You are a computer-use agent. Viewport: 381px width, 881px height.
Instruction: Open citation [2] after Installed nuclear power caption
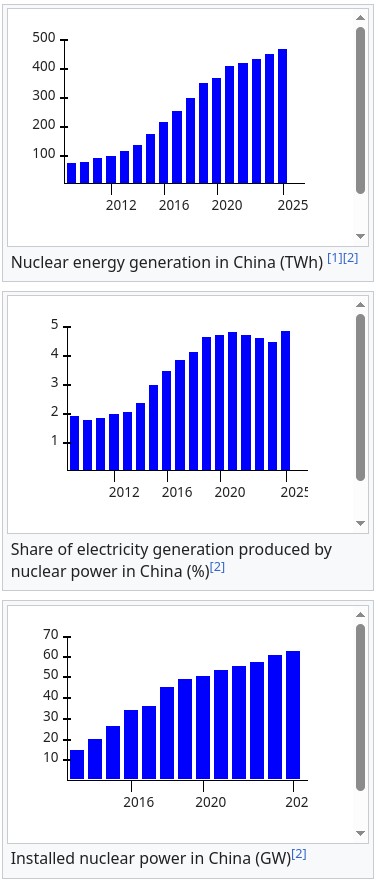[x=299, y=855]
